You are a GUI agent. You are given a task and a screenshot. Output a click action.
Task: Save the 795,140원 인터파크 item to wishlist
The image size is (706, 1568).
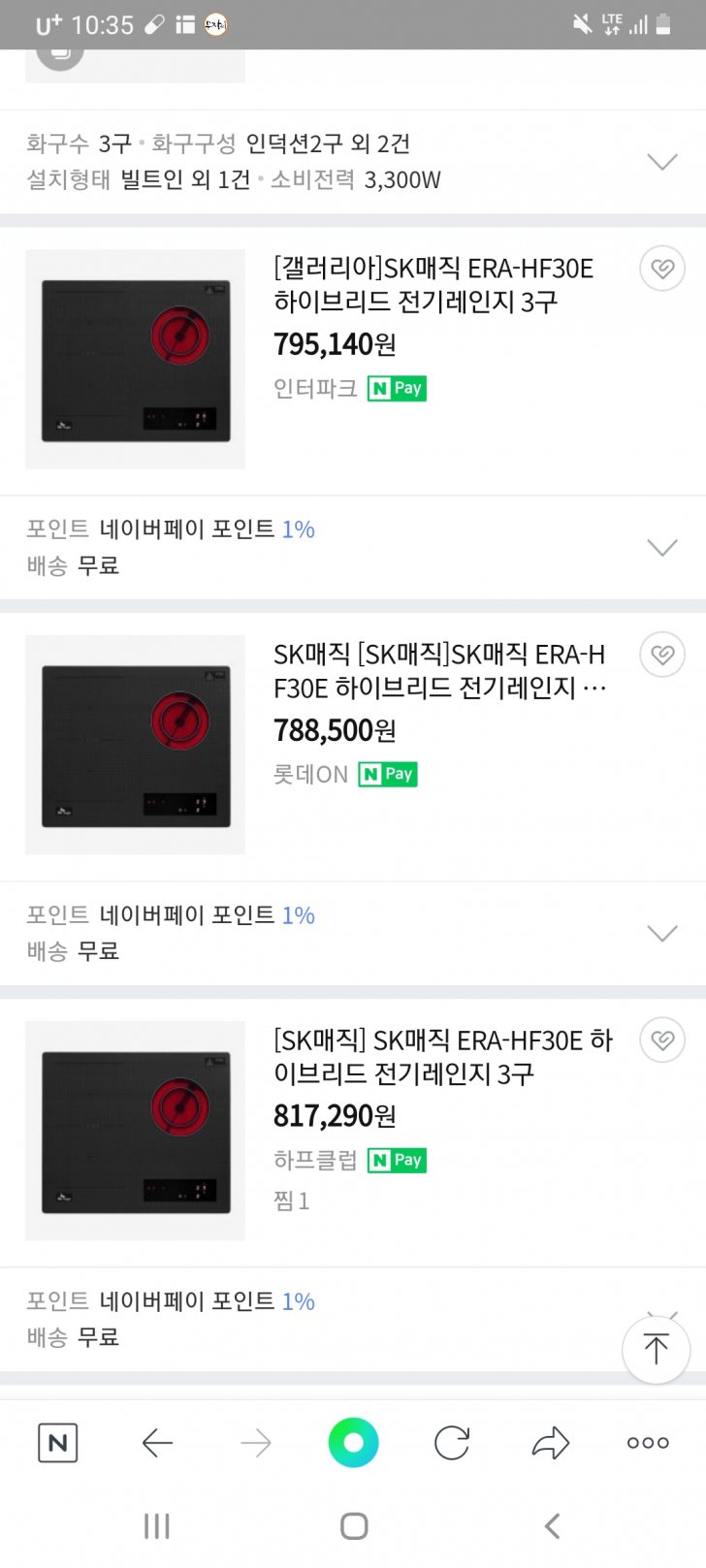[x=662, y=269]
